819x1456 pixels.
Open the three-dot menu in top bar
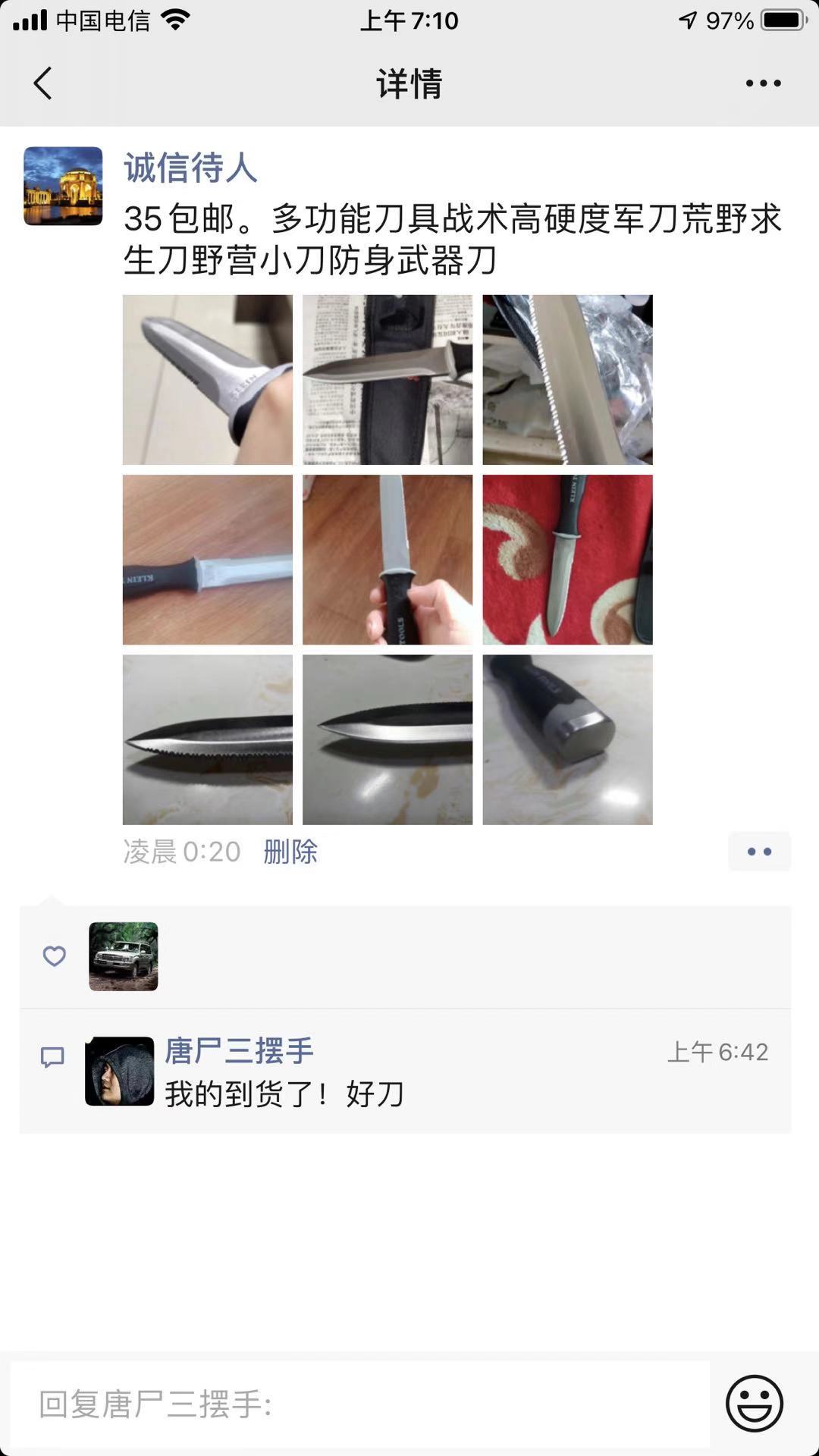763,83
